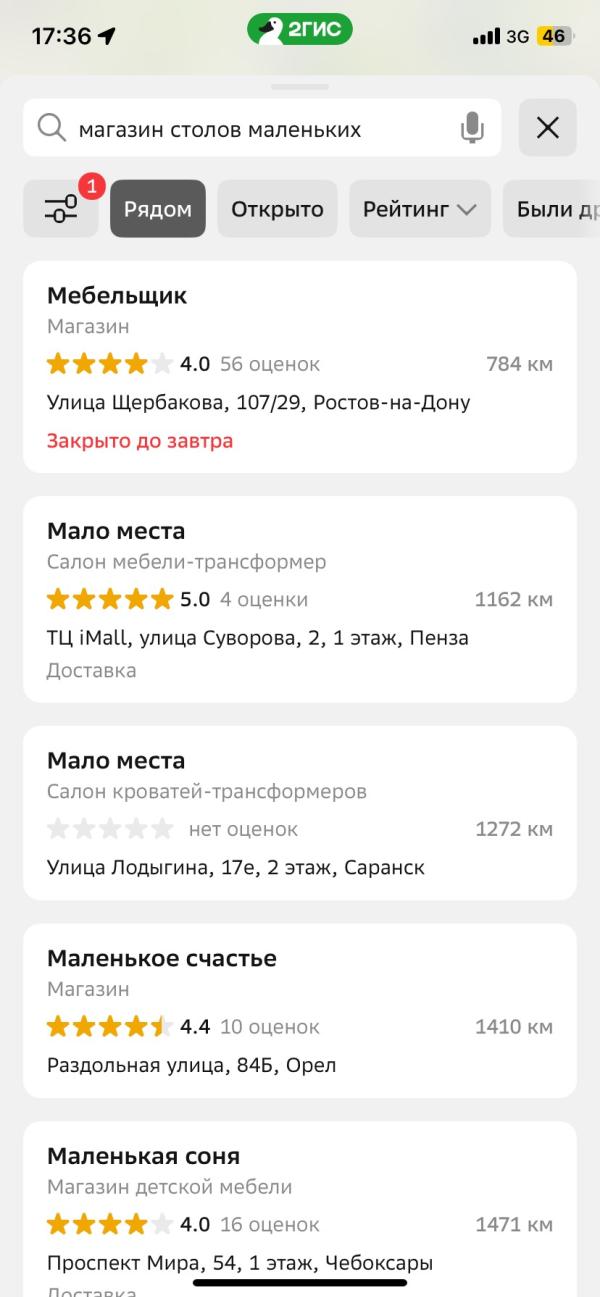The image size is (600, 1297).
Task: Open the filters settings icon
Action: [61, 209]
